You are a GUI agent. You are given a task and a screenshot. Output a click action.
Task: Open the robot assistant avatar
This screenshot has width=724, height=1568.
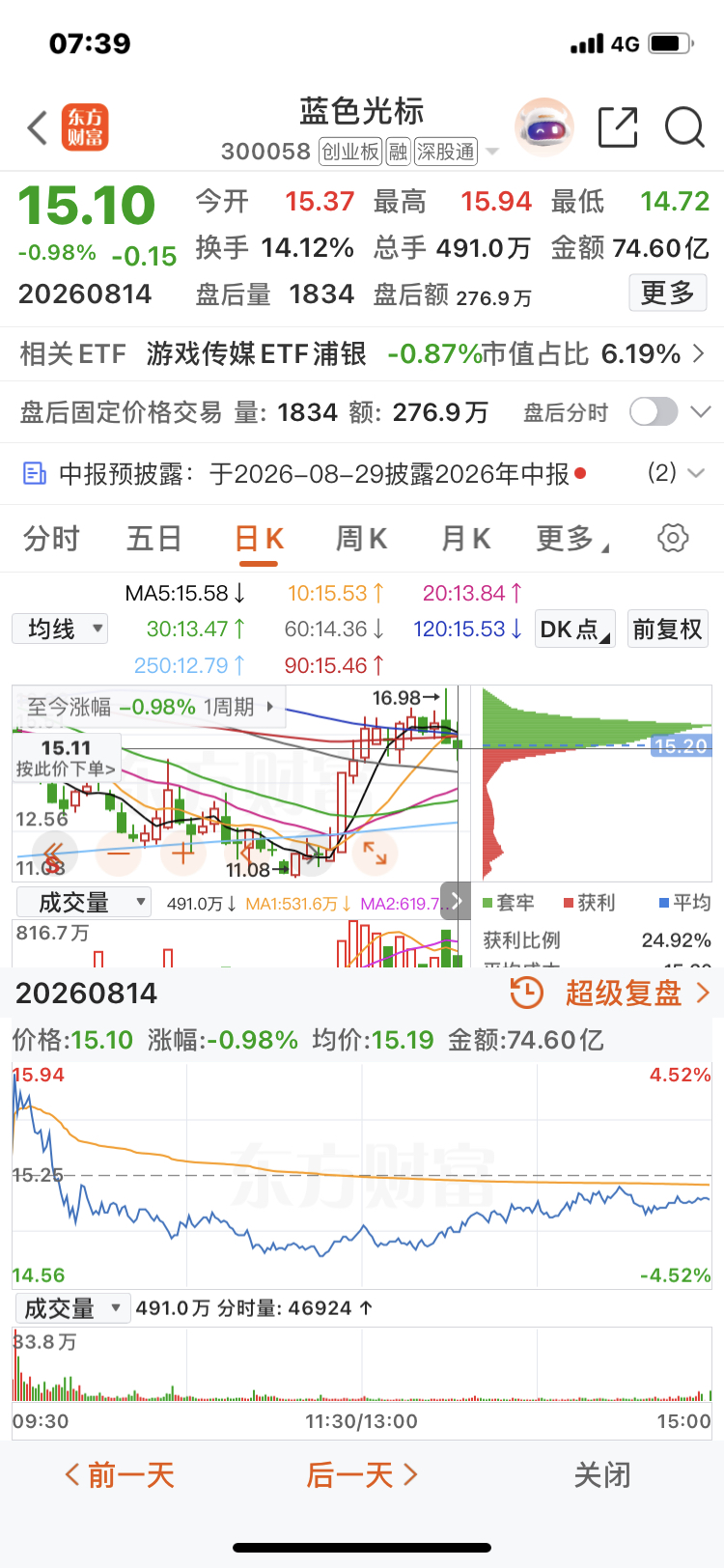pos(544,127)
